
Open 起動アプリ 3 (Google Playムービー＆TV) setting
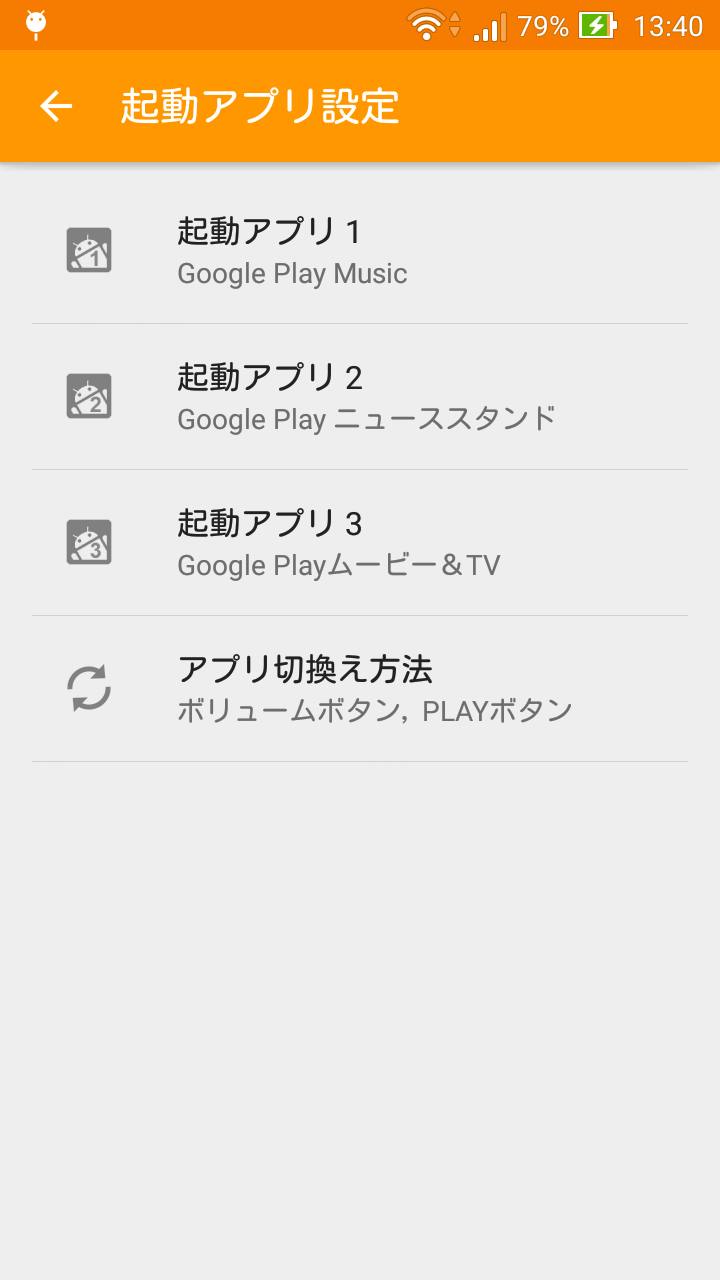(360, 543)
